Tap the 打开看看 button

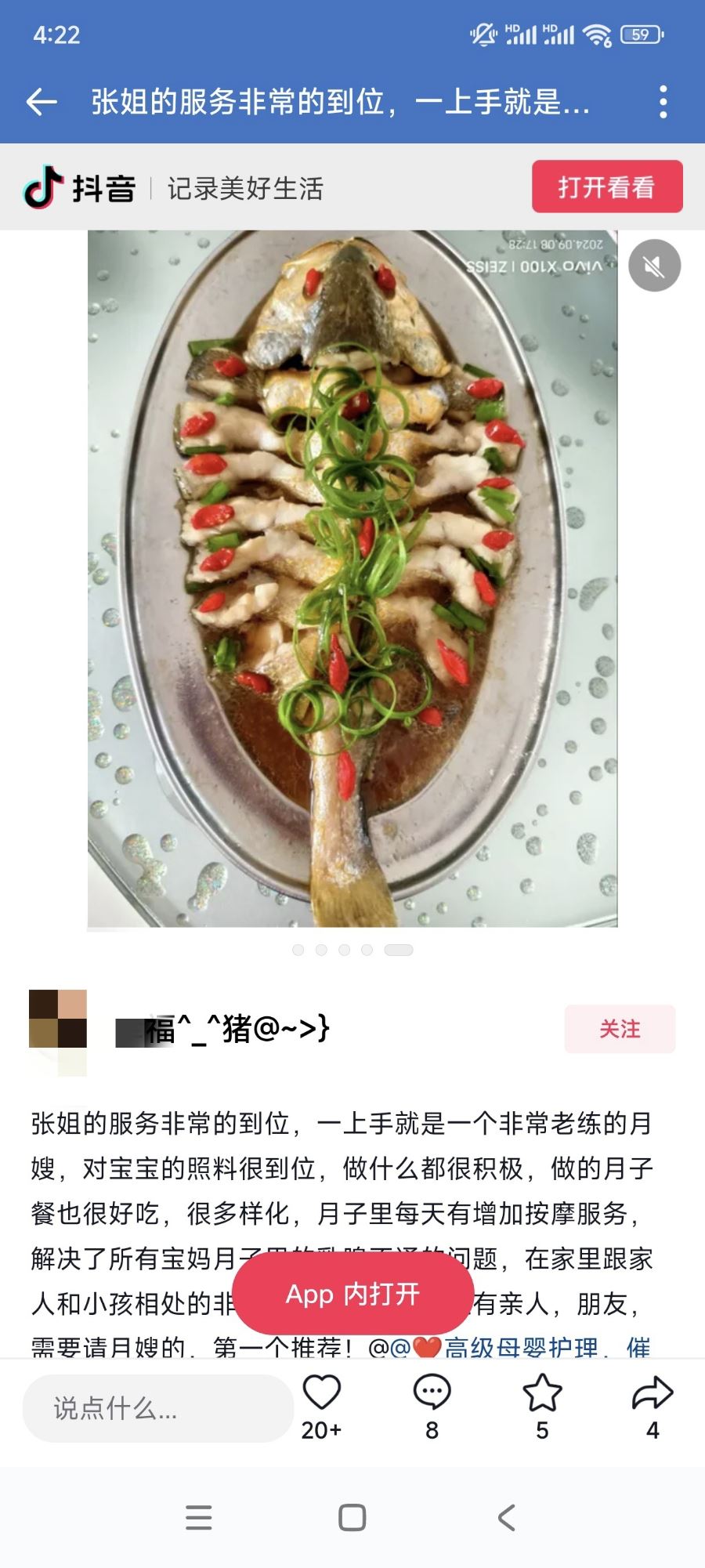point(606,186)
